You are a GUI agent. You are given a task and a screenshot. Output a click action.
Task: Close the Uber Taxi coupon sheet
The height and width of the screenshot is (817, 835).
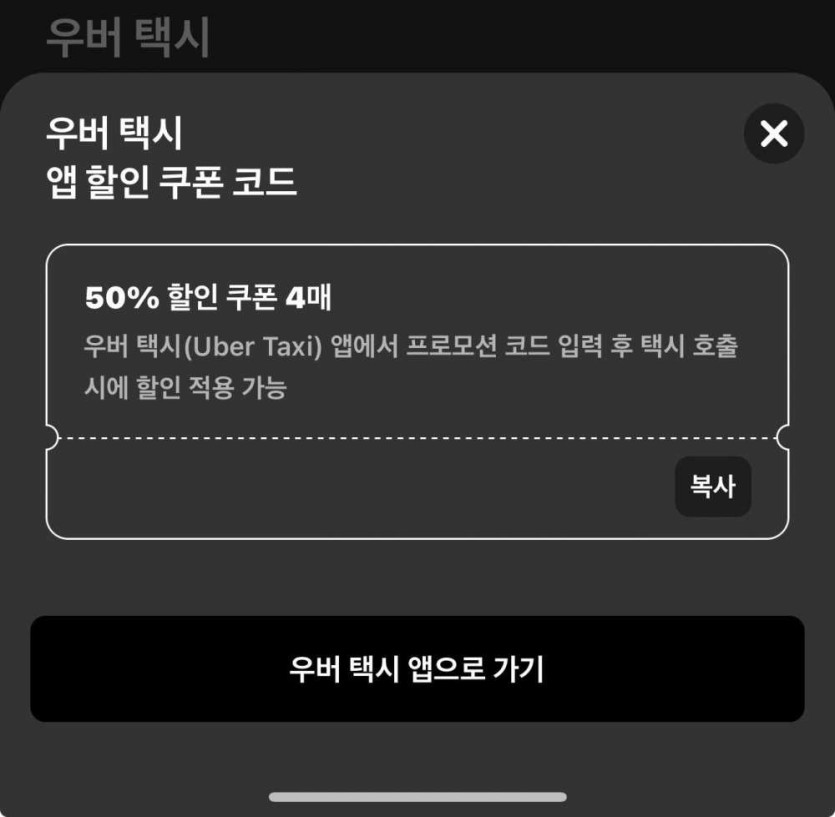773,133
